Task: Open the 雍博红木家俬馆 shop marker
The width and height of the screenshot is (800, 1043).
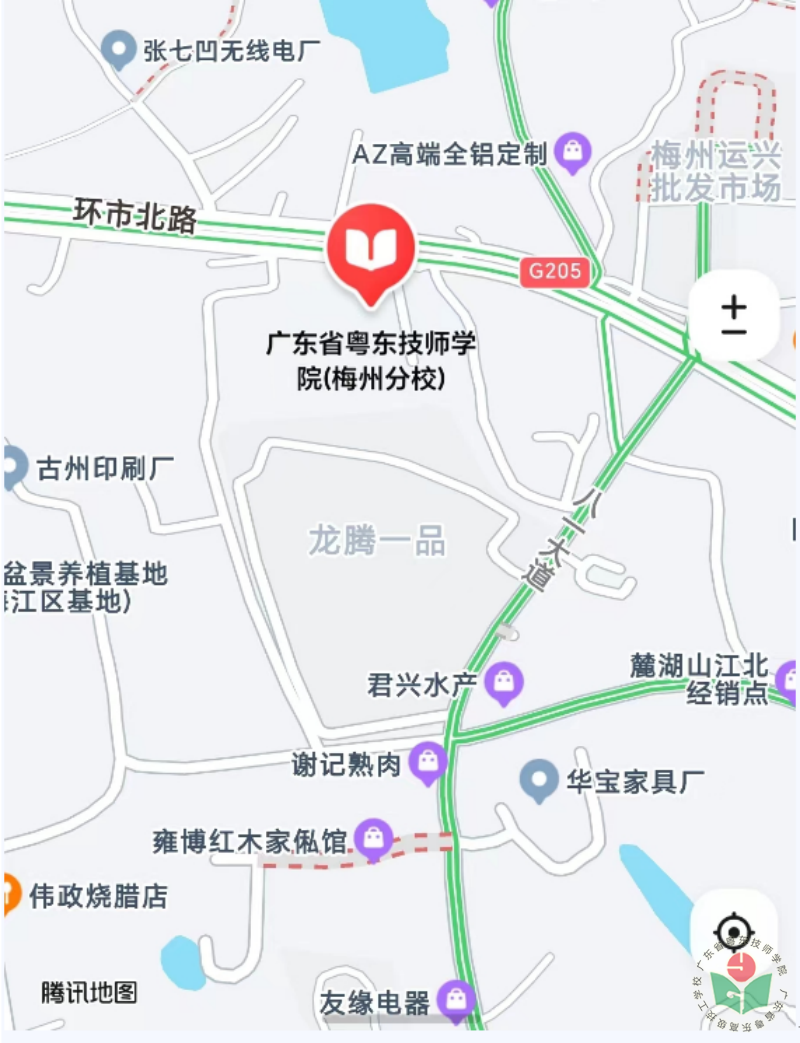Action: click(374, 839)
